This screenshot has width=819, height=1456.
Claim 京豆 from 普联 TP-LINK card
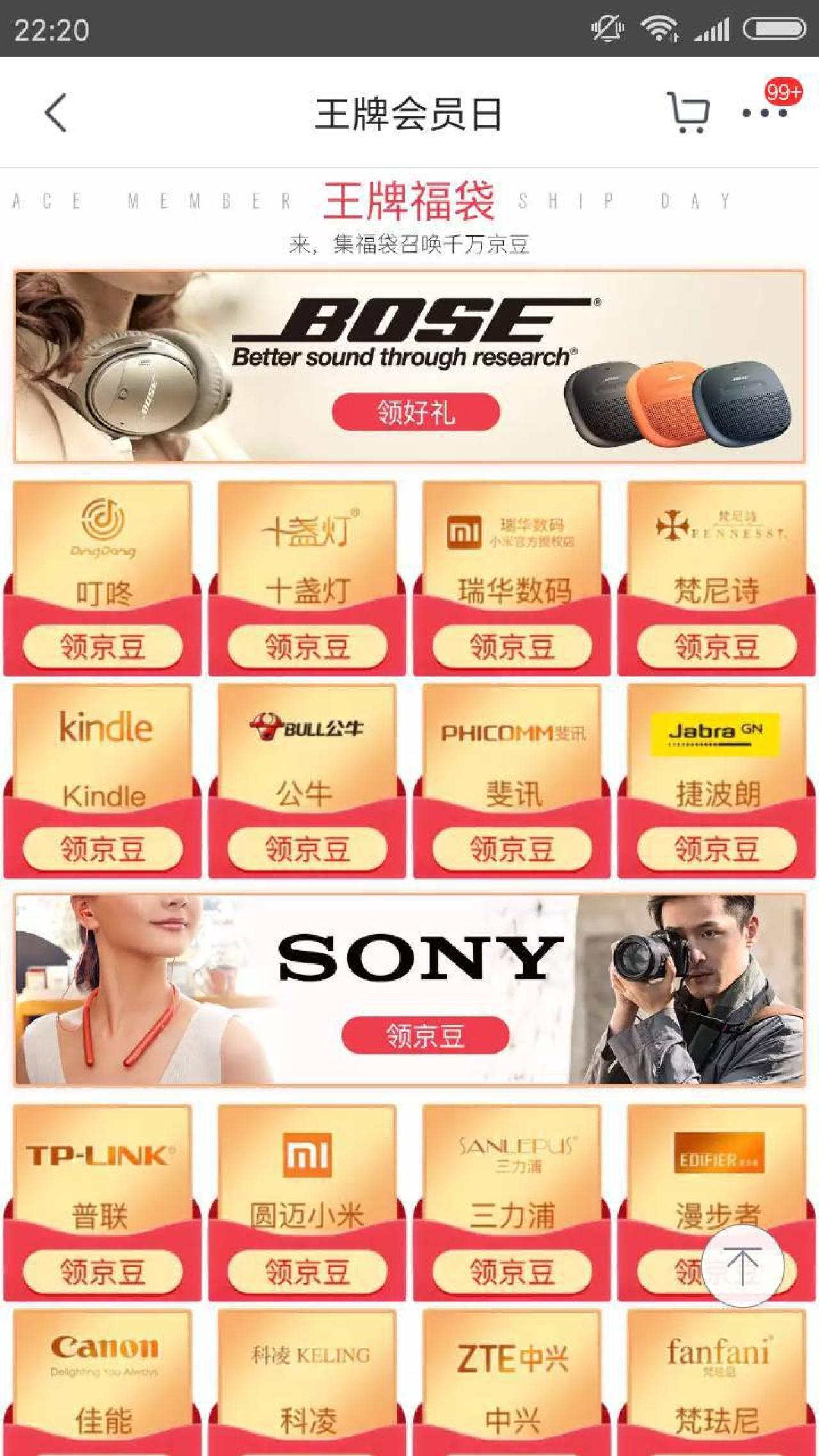point(102,1271)
